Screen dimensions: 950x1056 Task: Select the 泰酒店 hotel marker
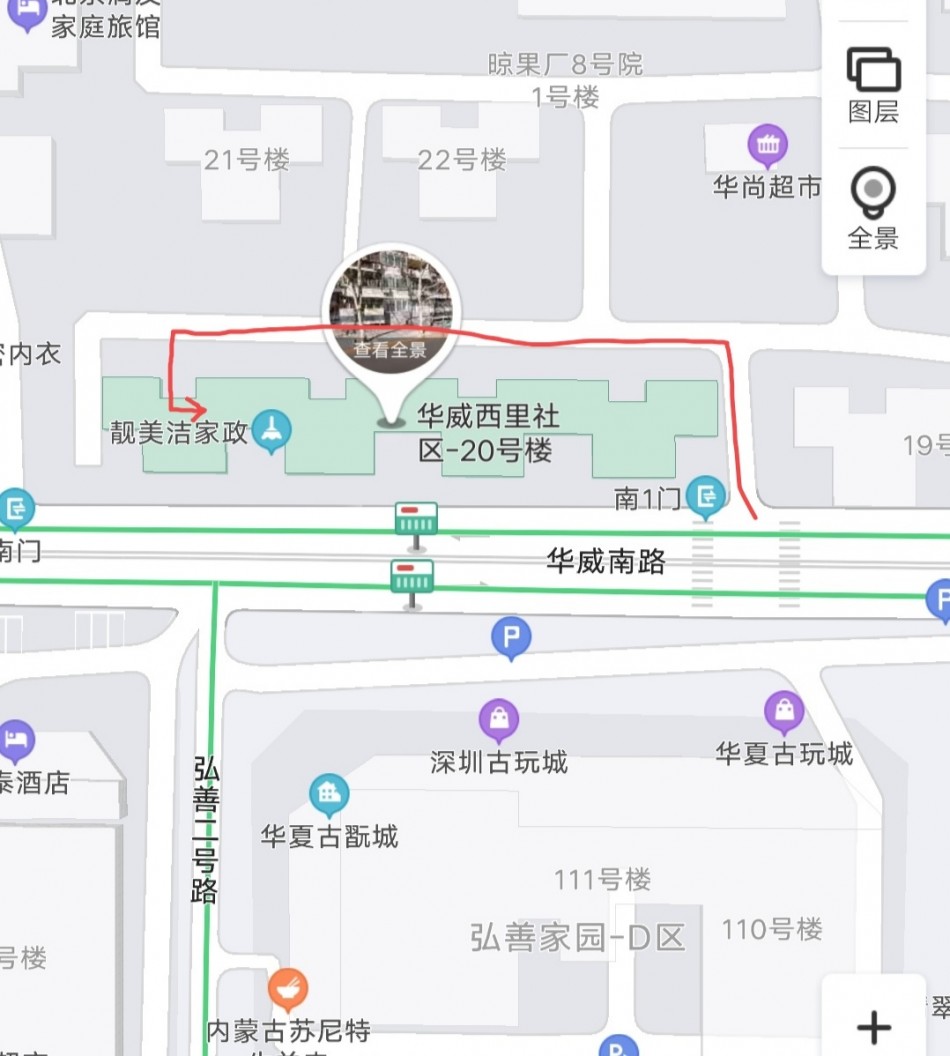coord(16,742)
